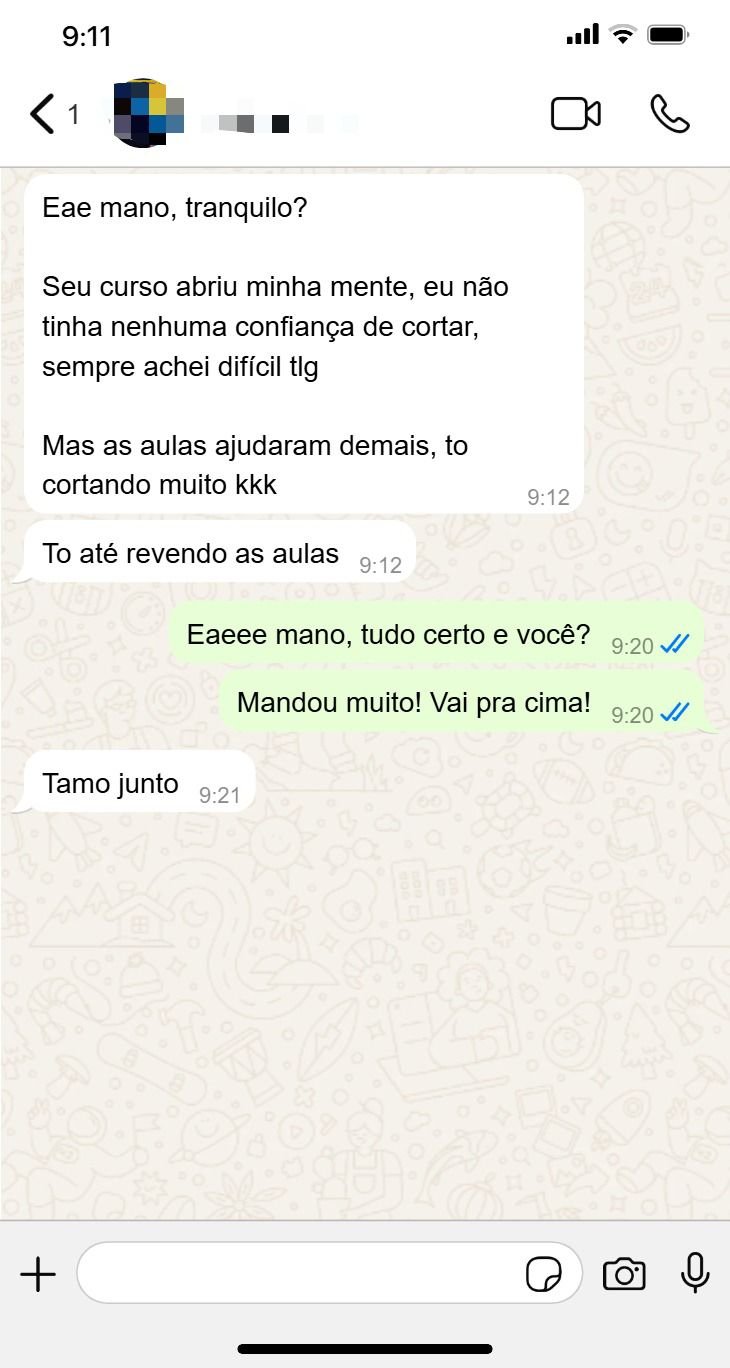Tap the unread count badge next to back arrow
This screenshot has height=1368, width=730.
[x=74, y=115]
